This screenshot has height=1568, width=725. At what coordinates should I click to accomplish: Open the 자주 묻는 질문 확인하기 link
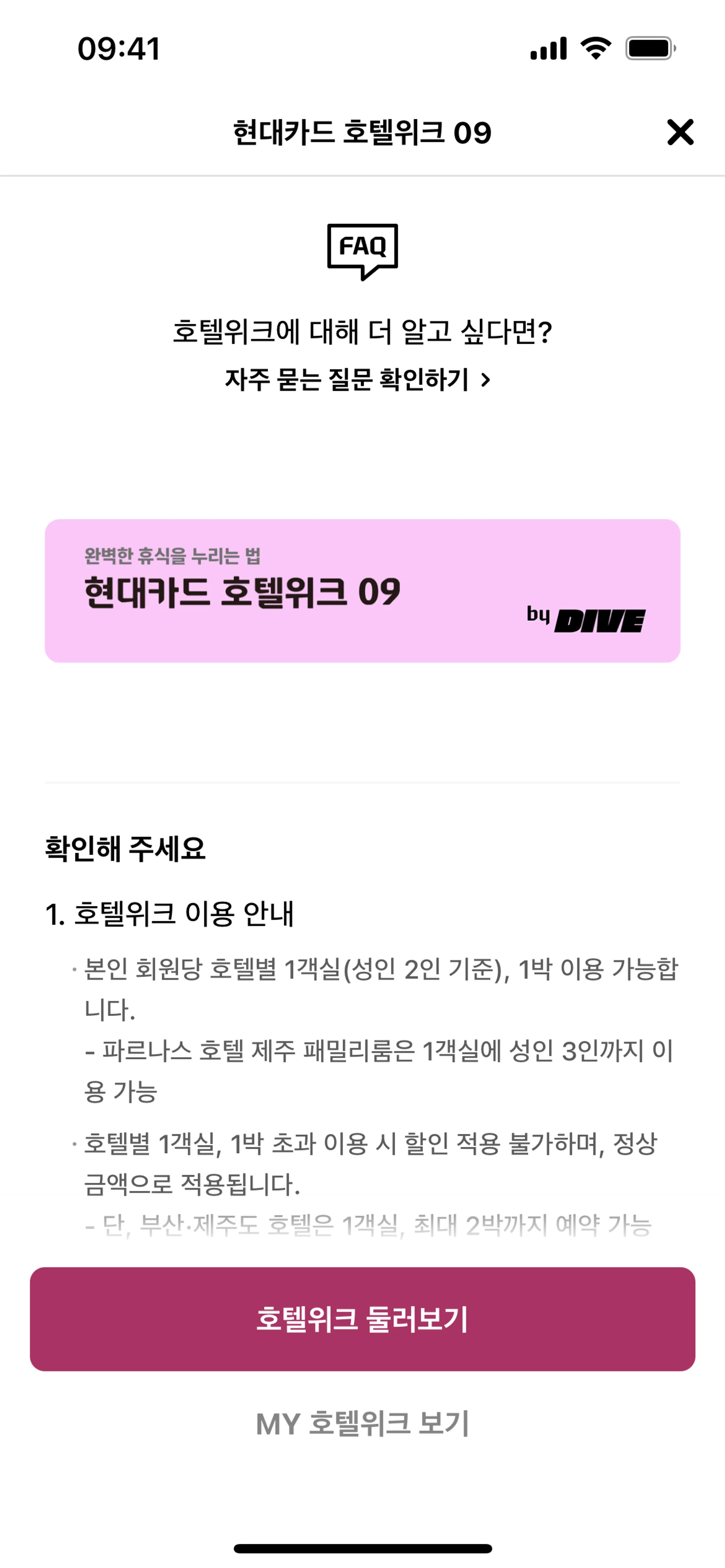pyautogui.click(x=358, y=380)
